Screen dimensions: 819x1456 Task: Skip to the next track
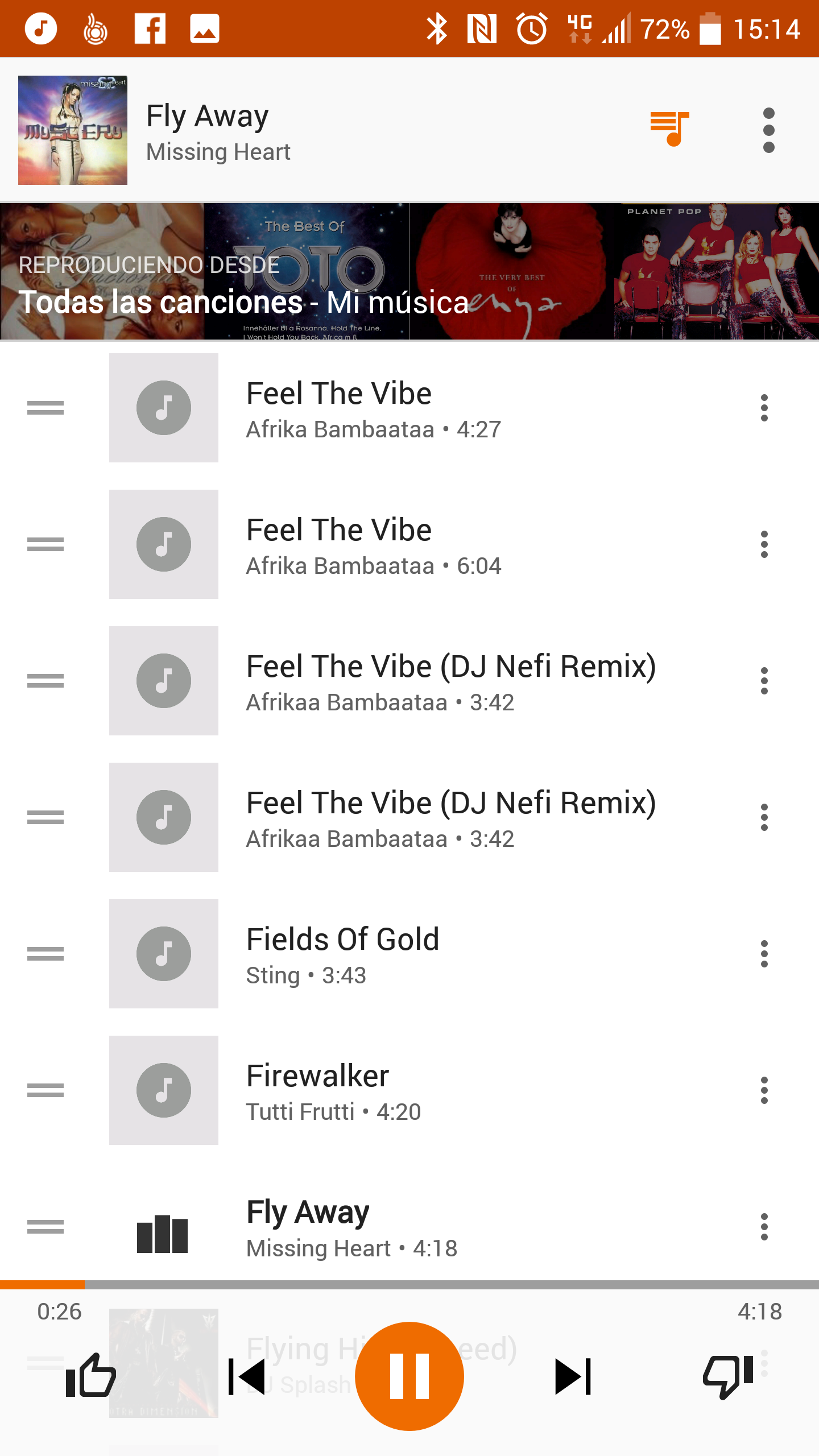[x=573, y=1376]
